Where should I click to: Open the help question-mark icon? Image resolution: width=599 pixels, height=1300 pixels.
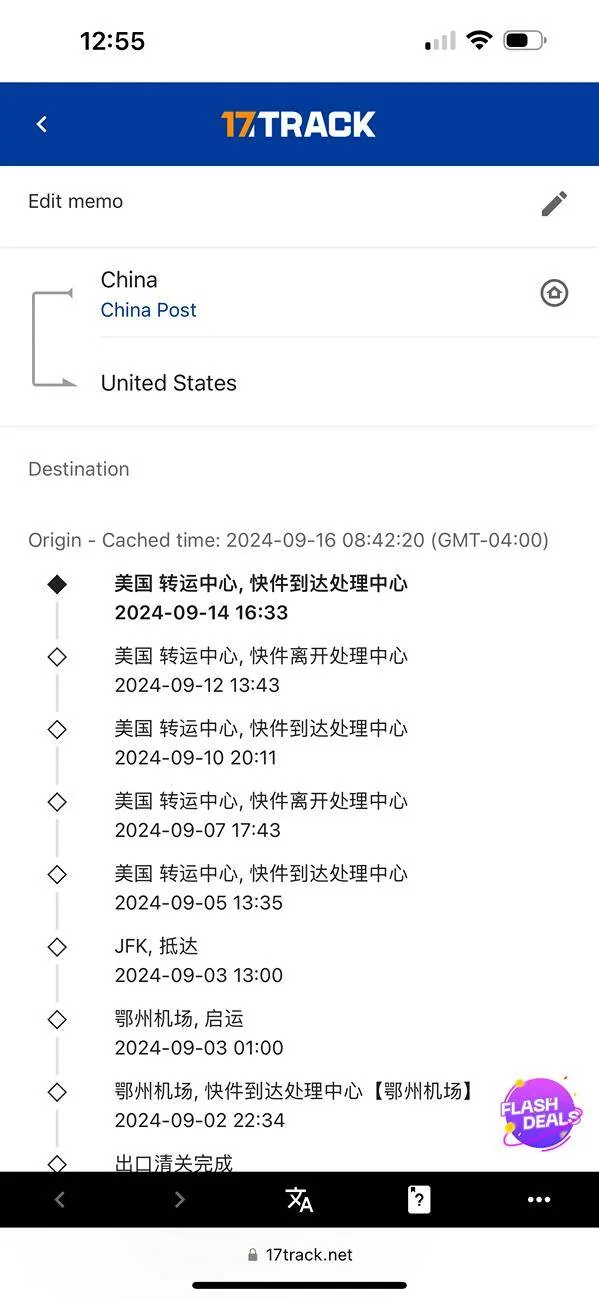click(x=419, y=1199)
